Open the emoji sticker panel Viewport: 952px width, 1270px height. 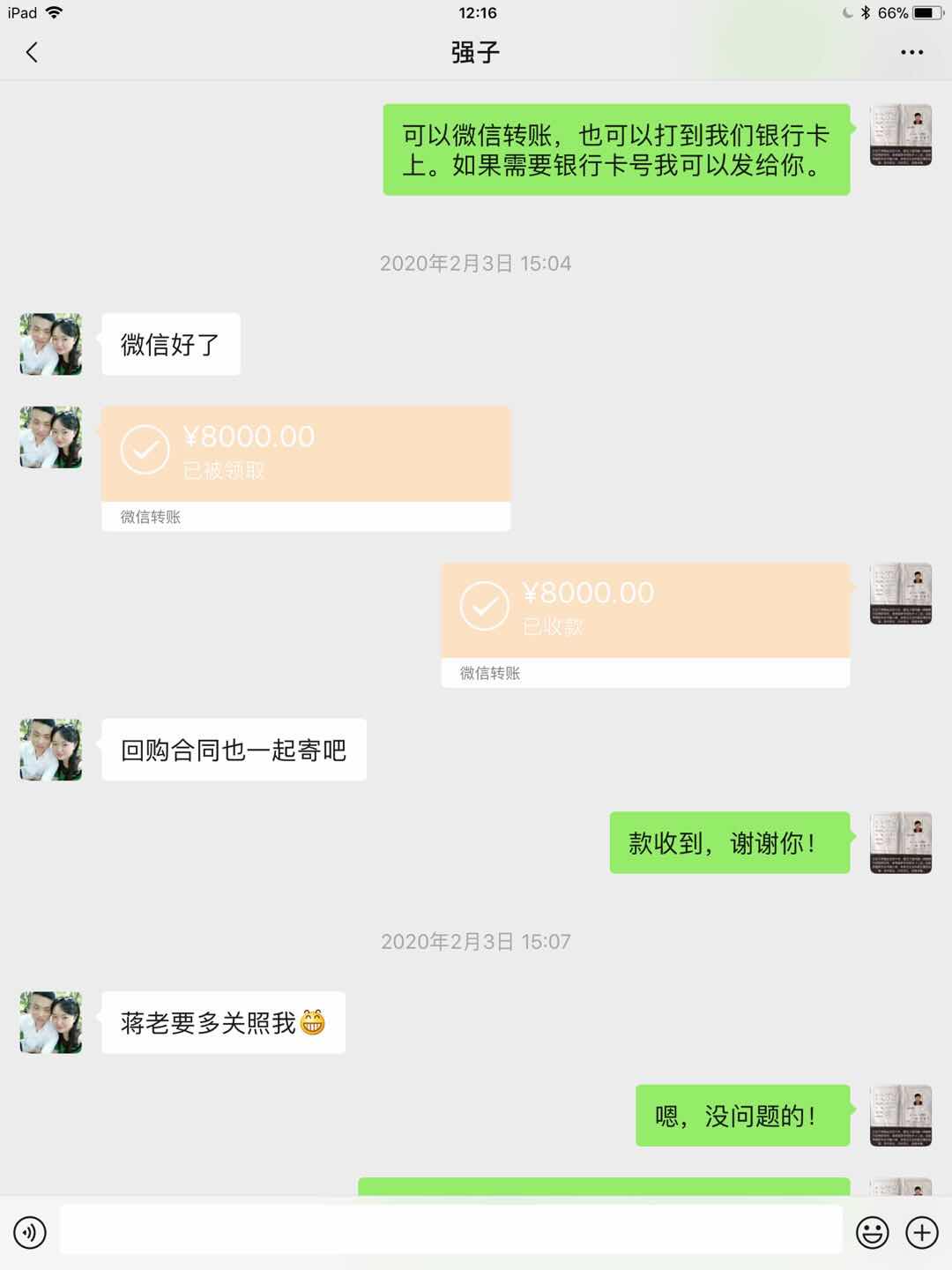click(872, 1232)
